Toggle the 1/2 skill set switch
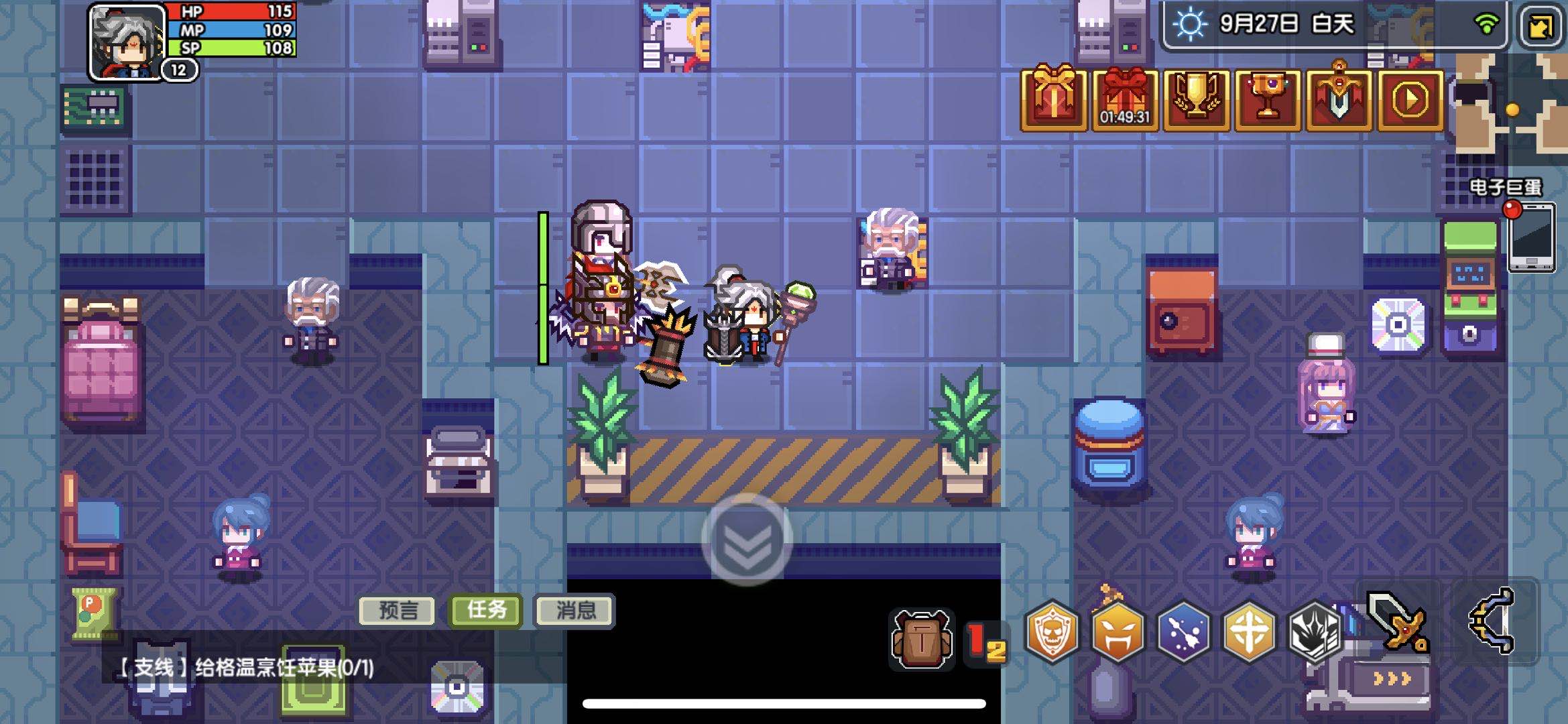Screen dimensions: 1568x724 [x=985, y=642]
